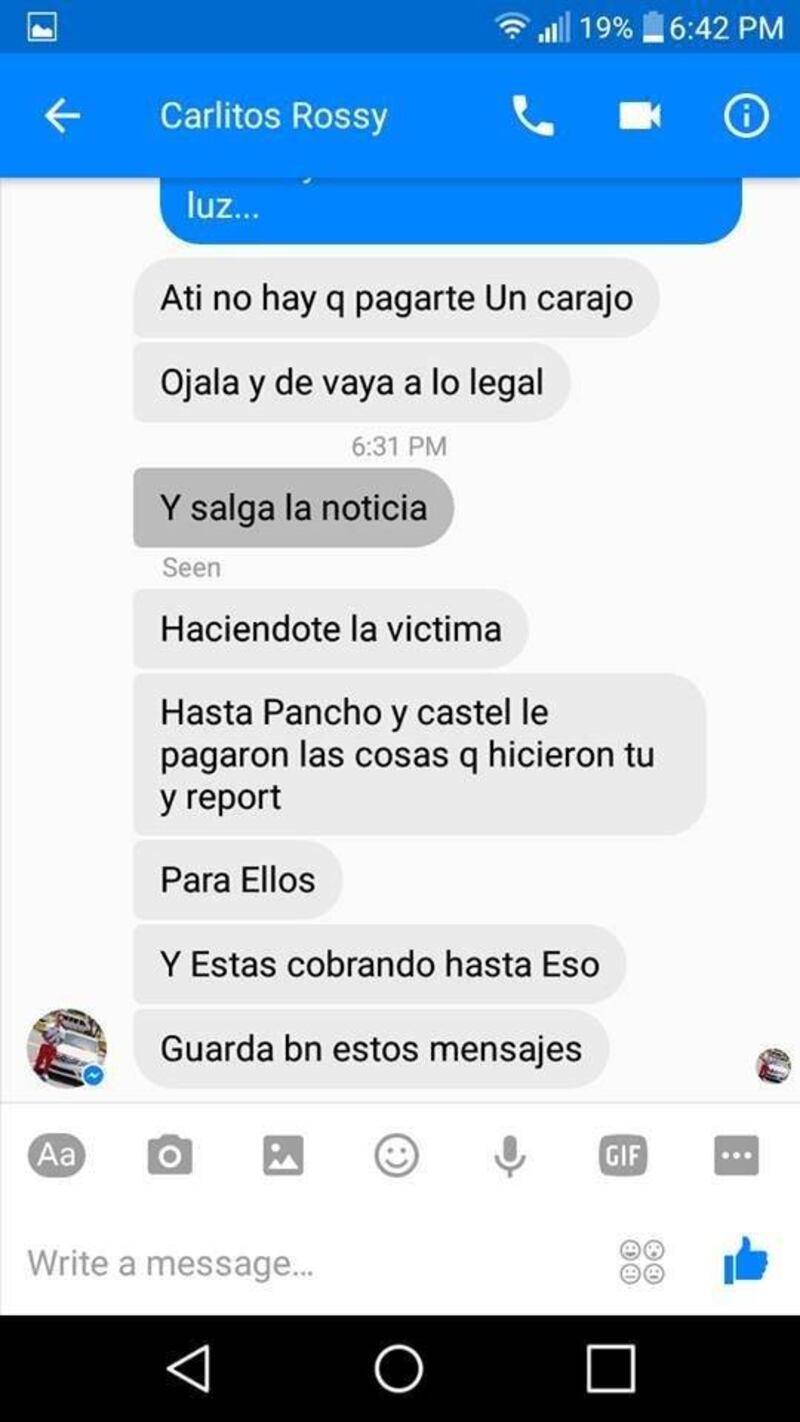Open more options with the three-dot button
800x1422 pixels.
[736, 1156]
